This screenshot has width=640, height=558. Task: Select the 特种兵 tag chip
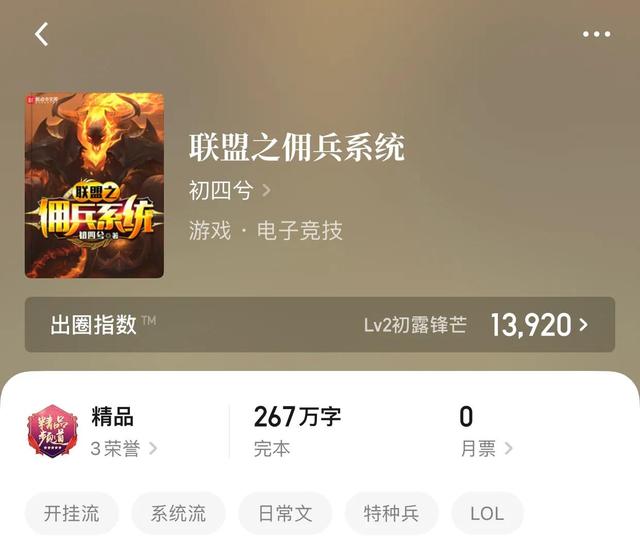(x=391, y=514)
